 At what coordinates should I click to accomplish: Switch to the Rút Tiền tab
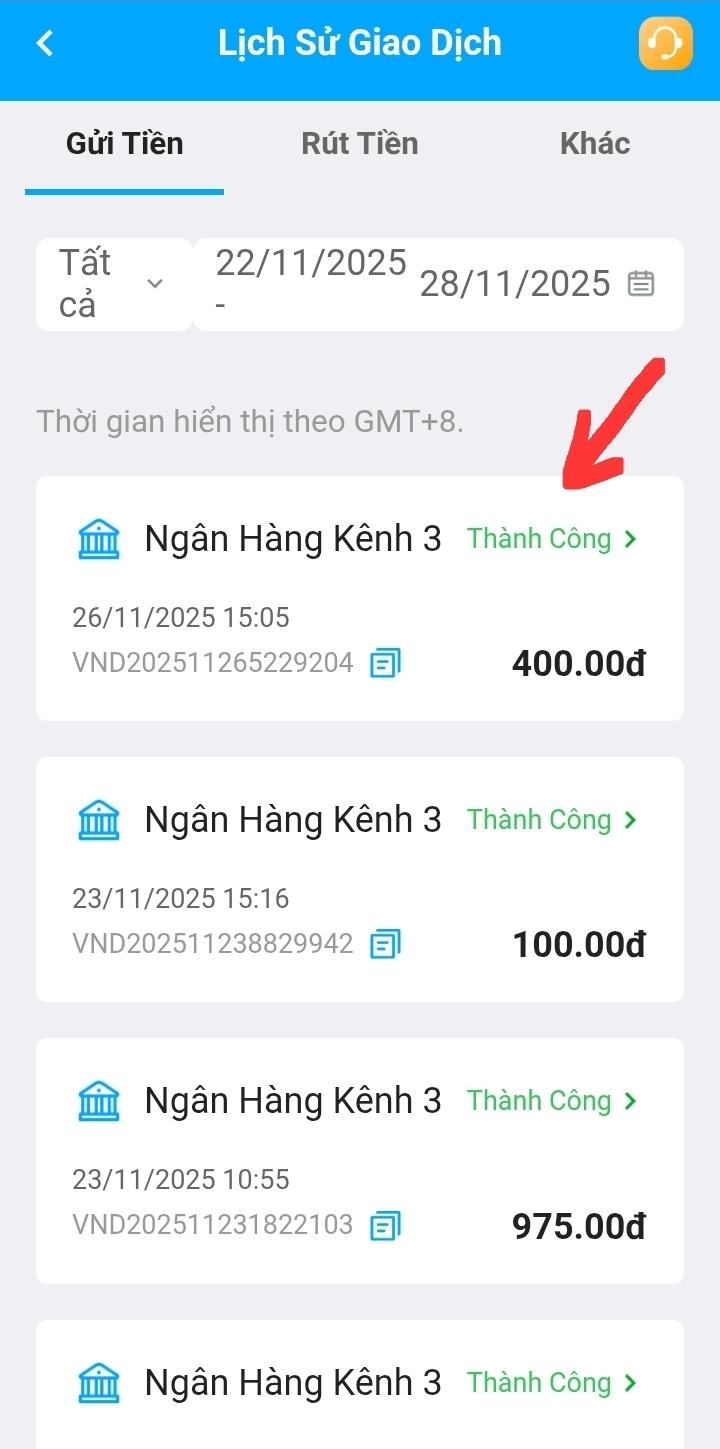coord(360,143)
